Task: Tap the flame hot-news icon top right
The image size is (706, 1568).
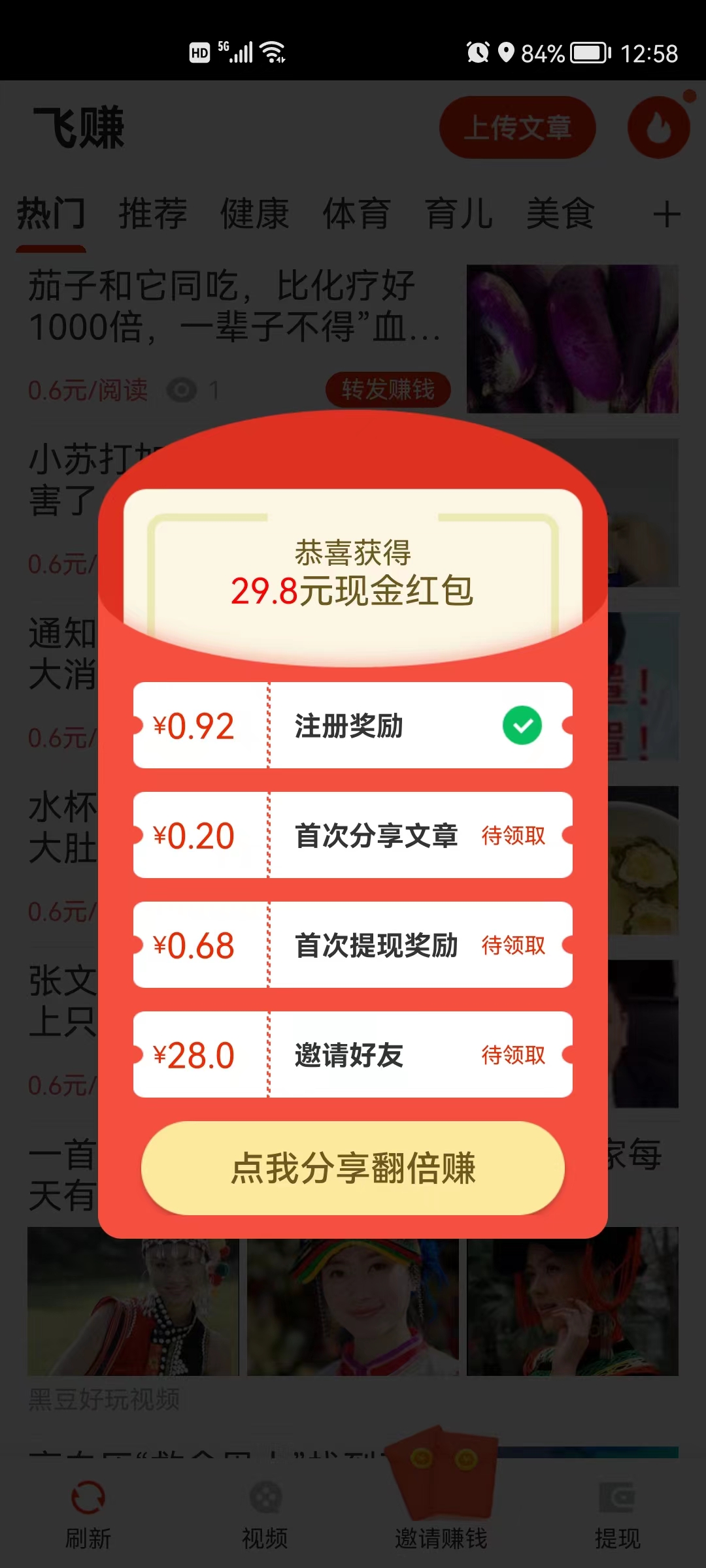Action: pyautogui.click(x=658, y=127)
